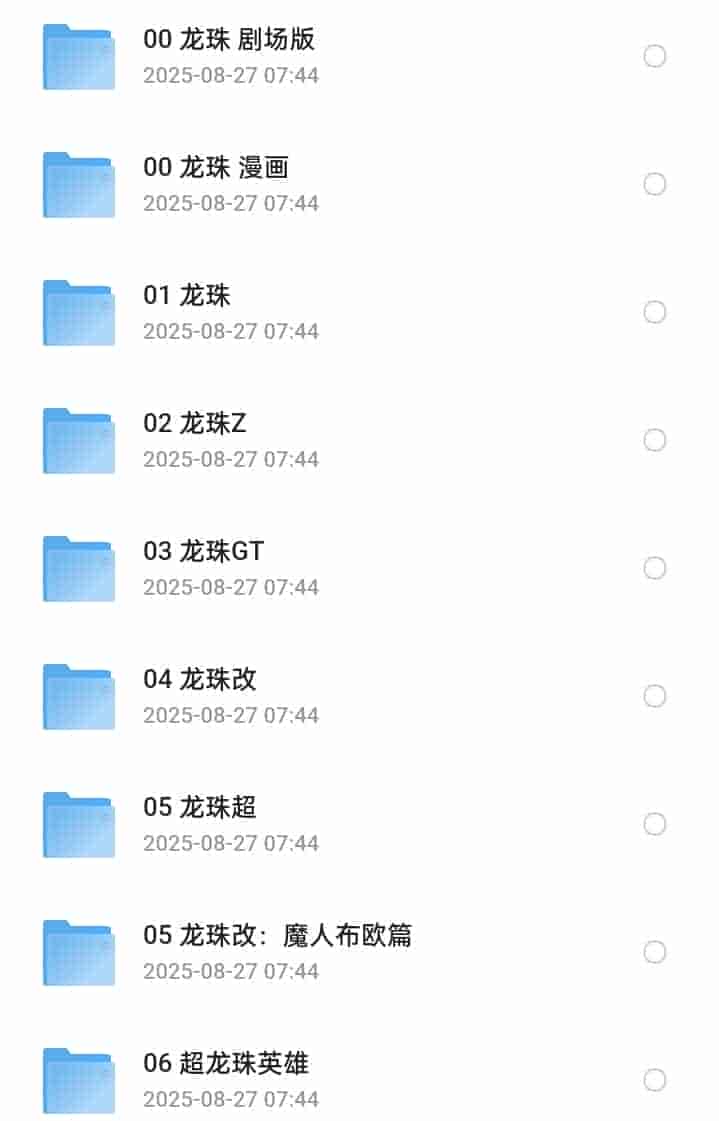Check the circle beside 04 龙珠改
Screen dimensions: 719x1121
pyautogui.click(x=655, y=696)
